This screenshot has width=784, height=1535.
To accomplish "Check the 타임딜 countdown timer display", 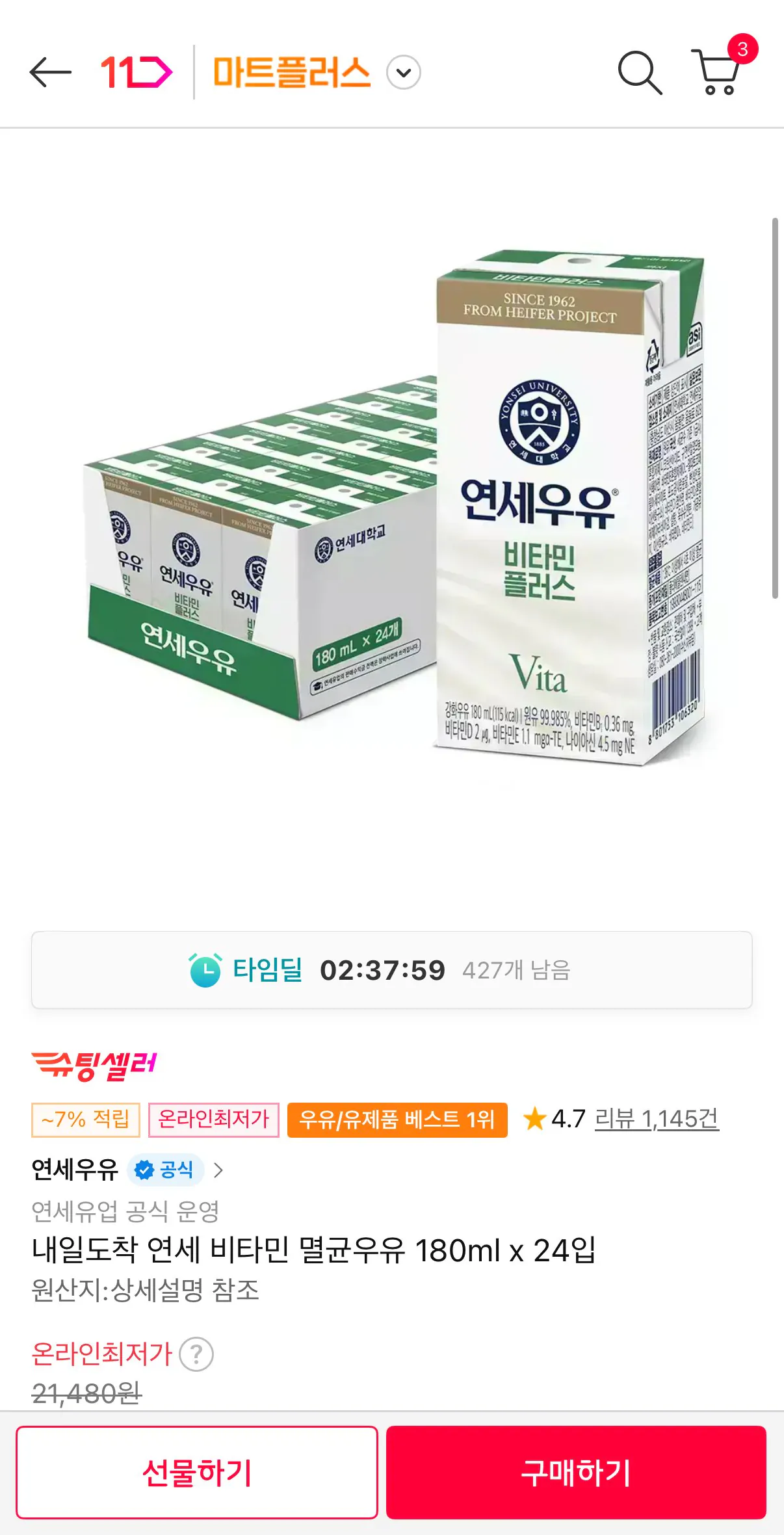I will [382, 970].
